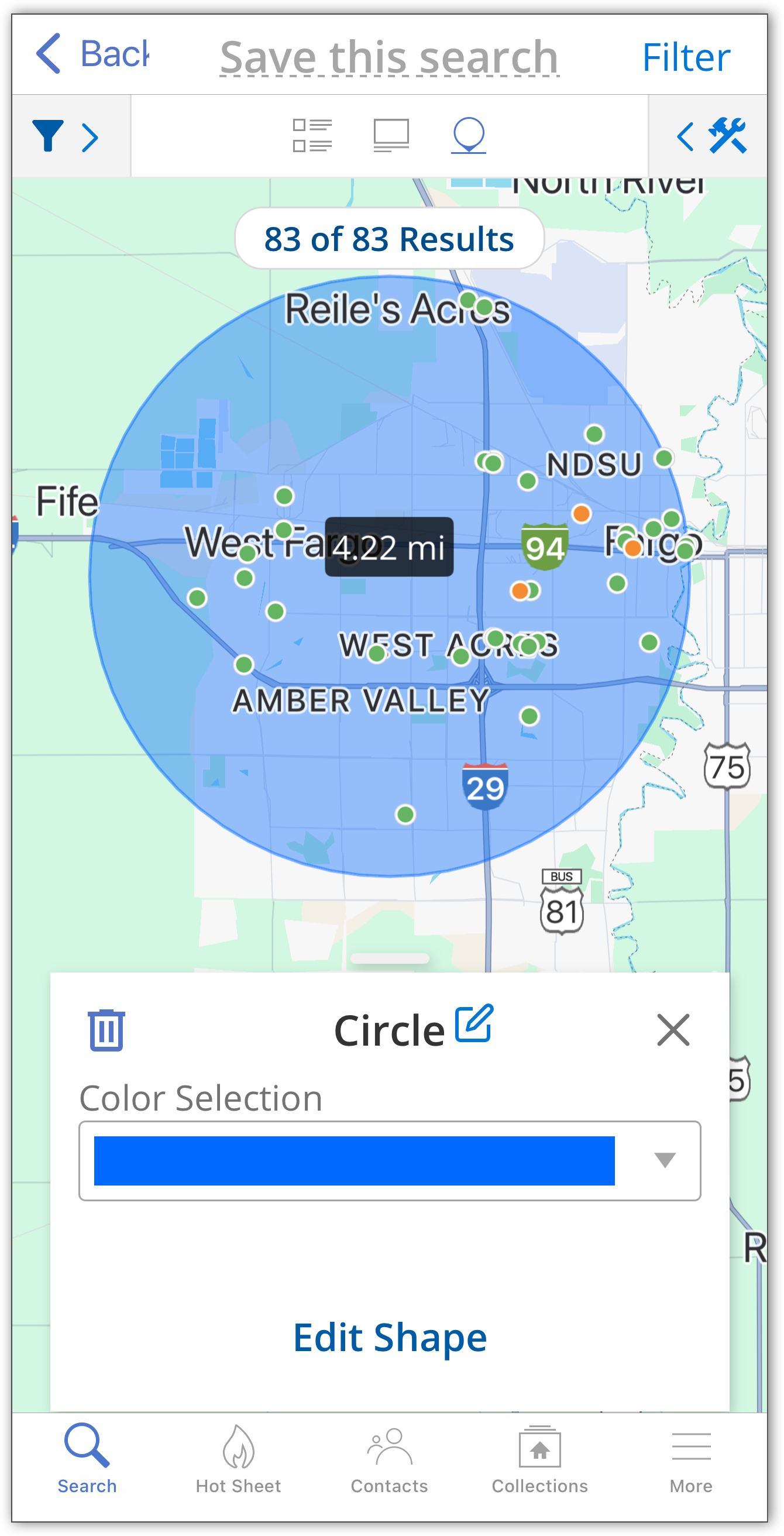Switch to the Contacts tab
The height and width of the screenshot is (1536, 784).
pos(389,1459)
